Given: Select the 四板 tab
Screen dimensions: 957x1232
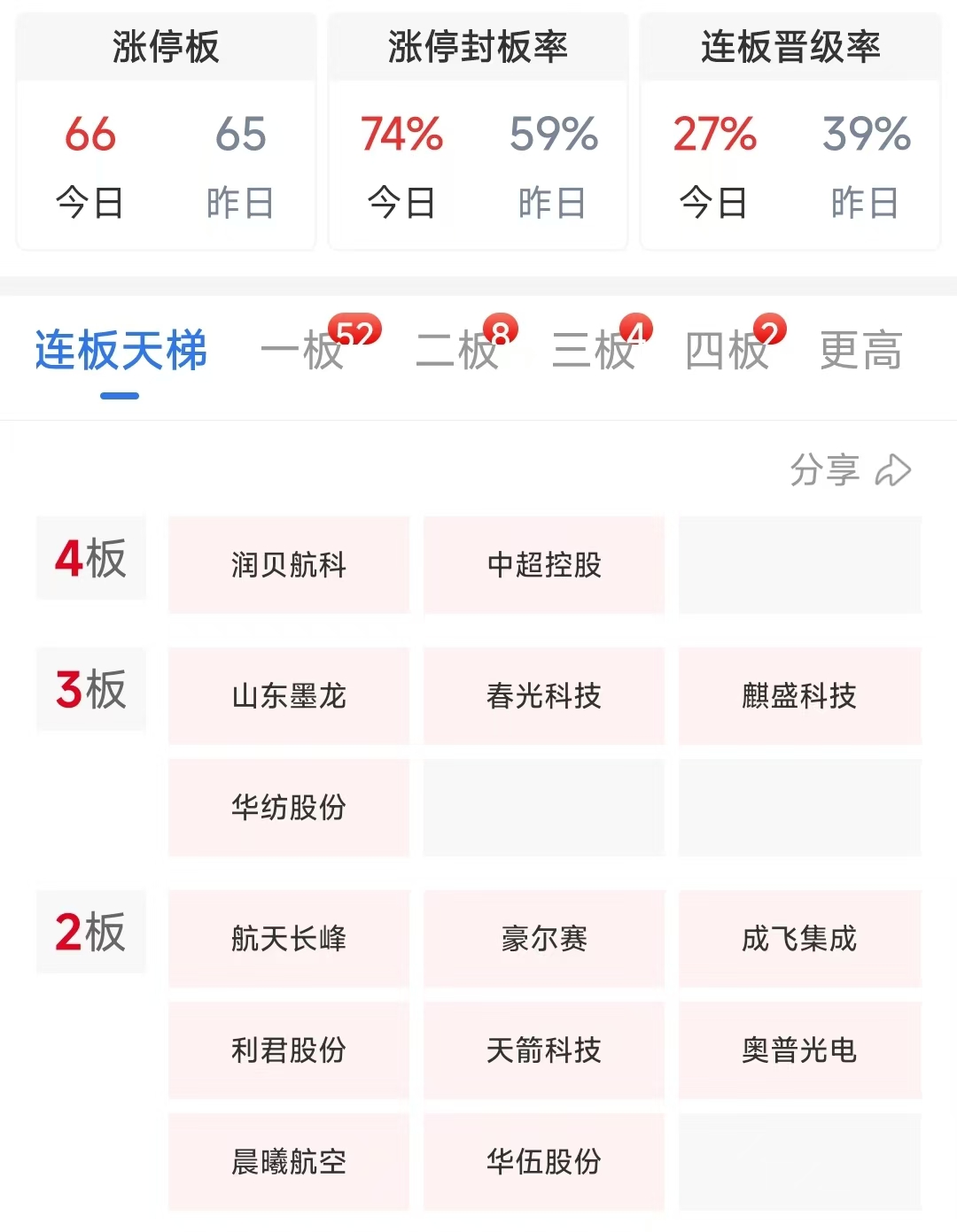Looking at the screenshot, I should click(727, 351).
